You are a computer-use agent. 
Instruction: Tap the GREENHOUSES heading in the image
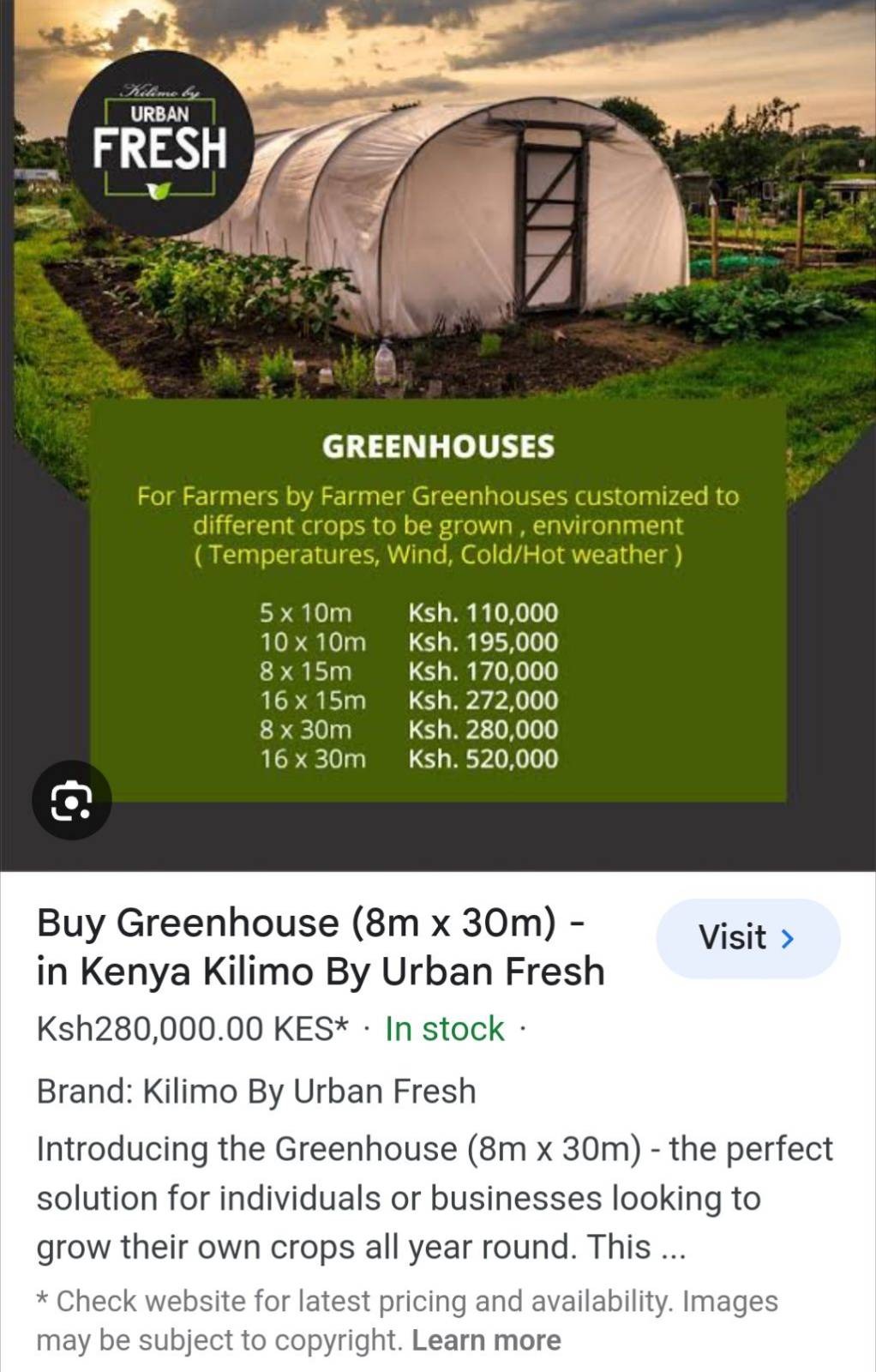coord(439,446)
